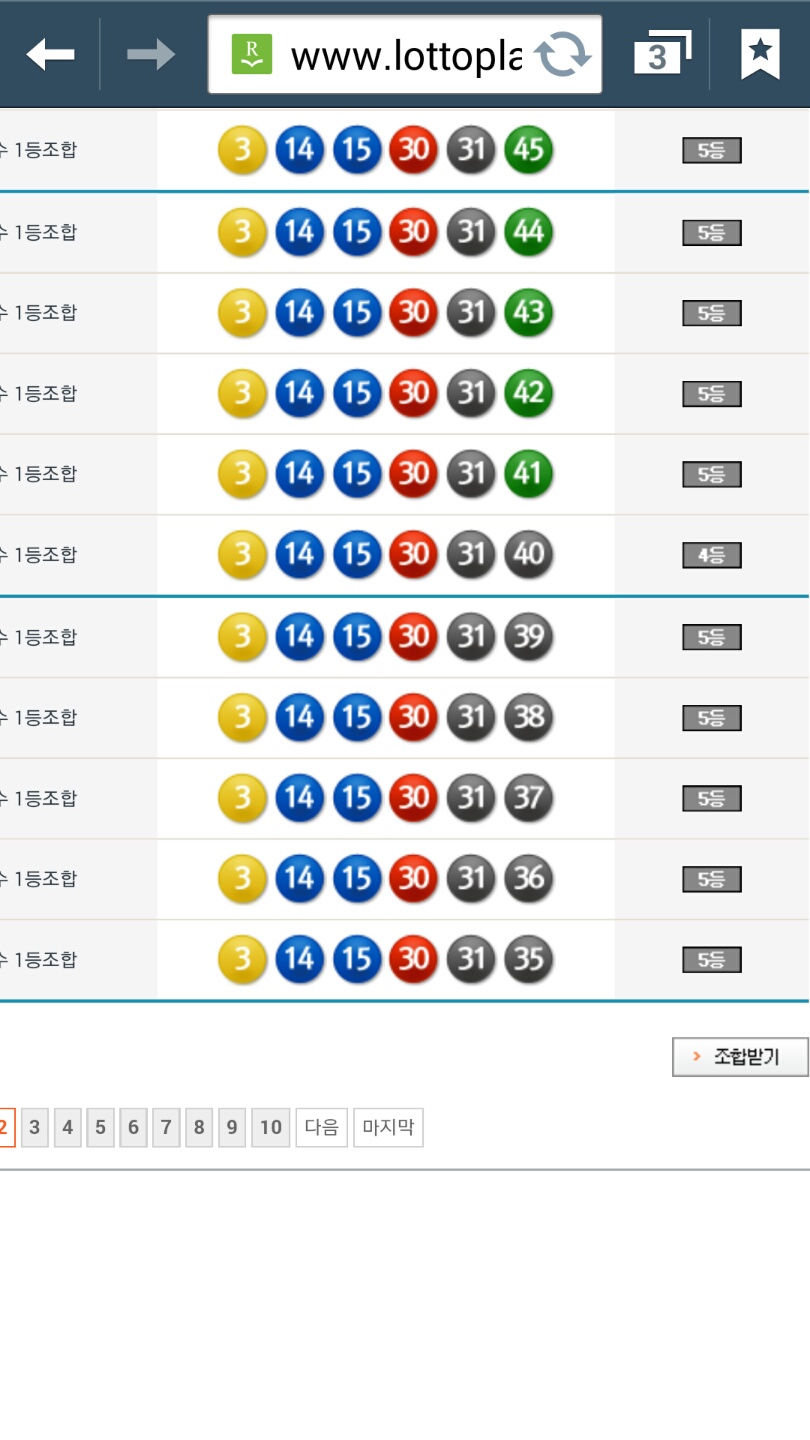Open the bookmarks star icon
810x1440 pixels.
click(x=760, y=53)
